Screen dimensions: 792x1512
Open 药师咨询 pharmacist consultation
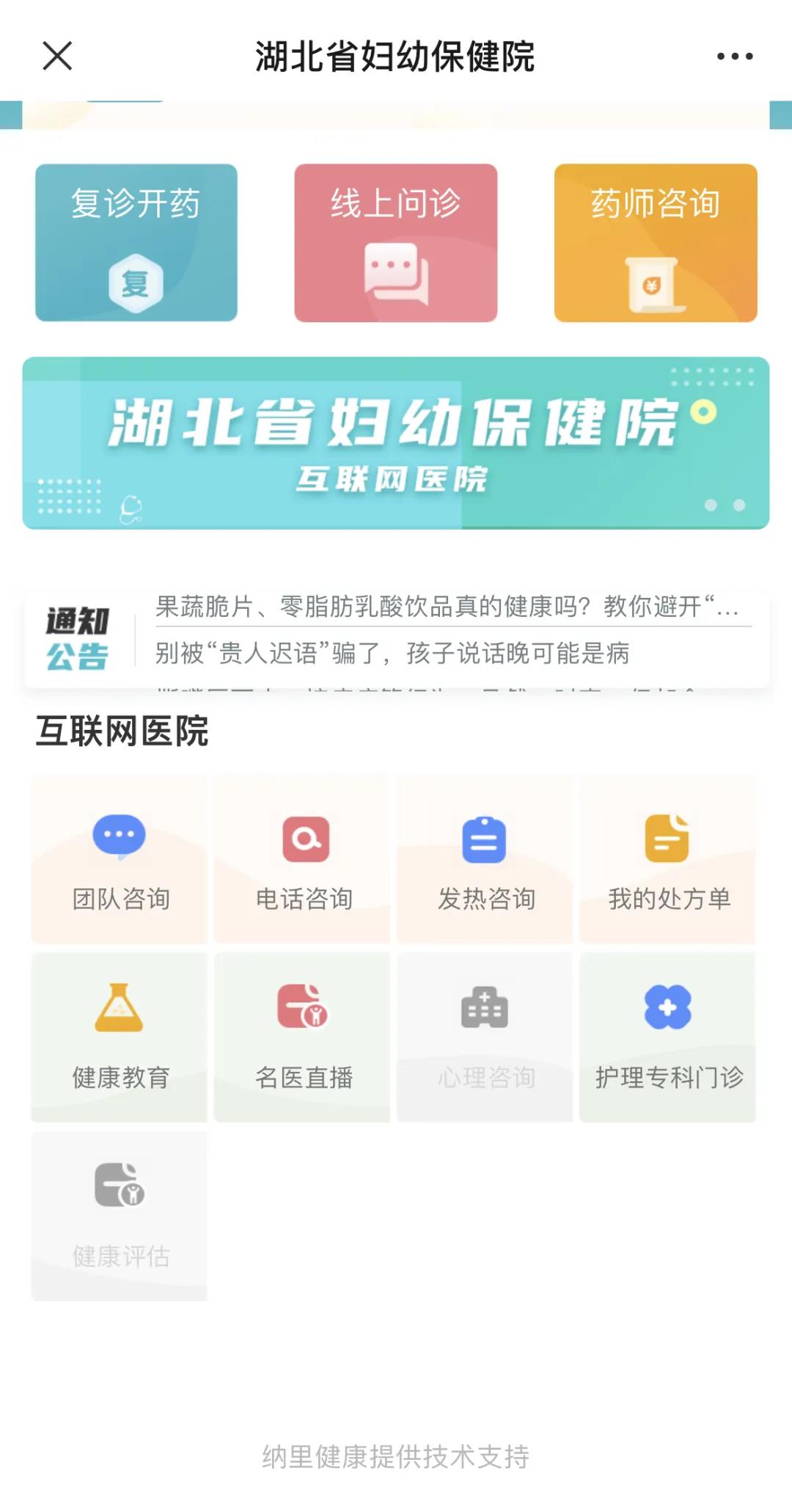tap(656, 243)
